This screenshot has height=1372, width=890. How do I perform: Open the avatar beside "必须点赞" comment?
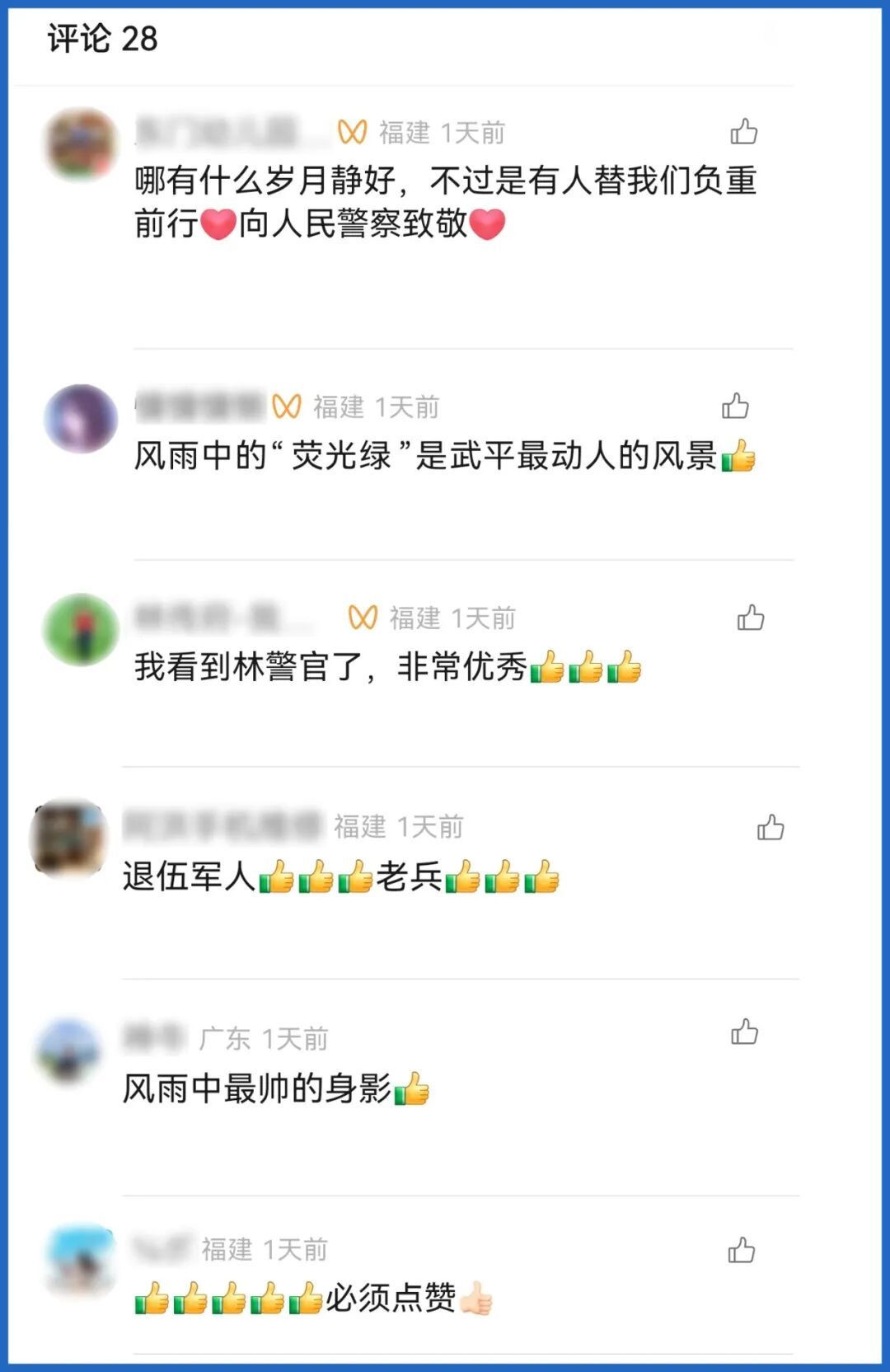pos(81,1260)
